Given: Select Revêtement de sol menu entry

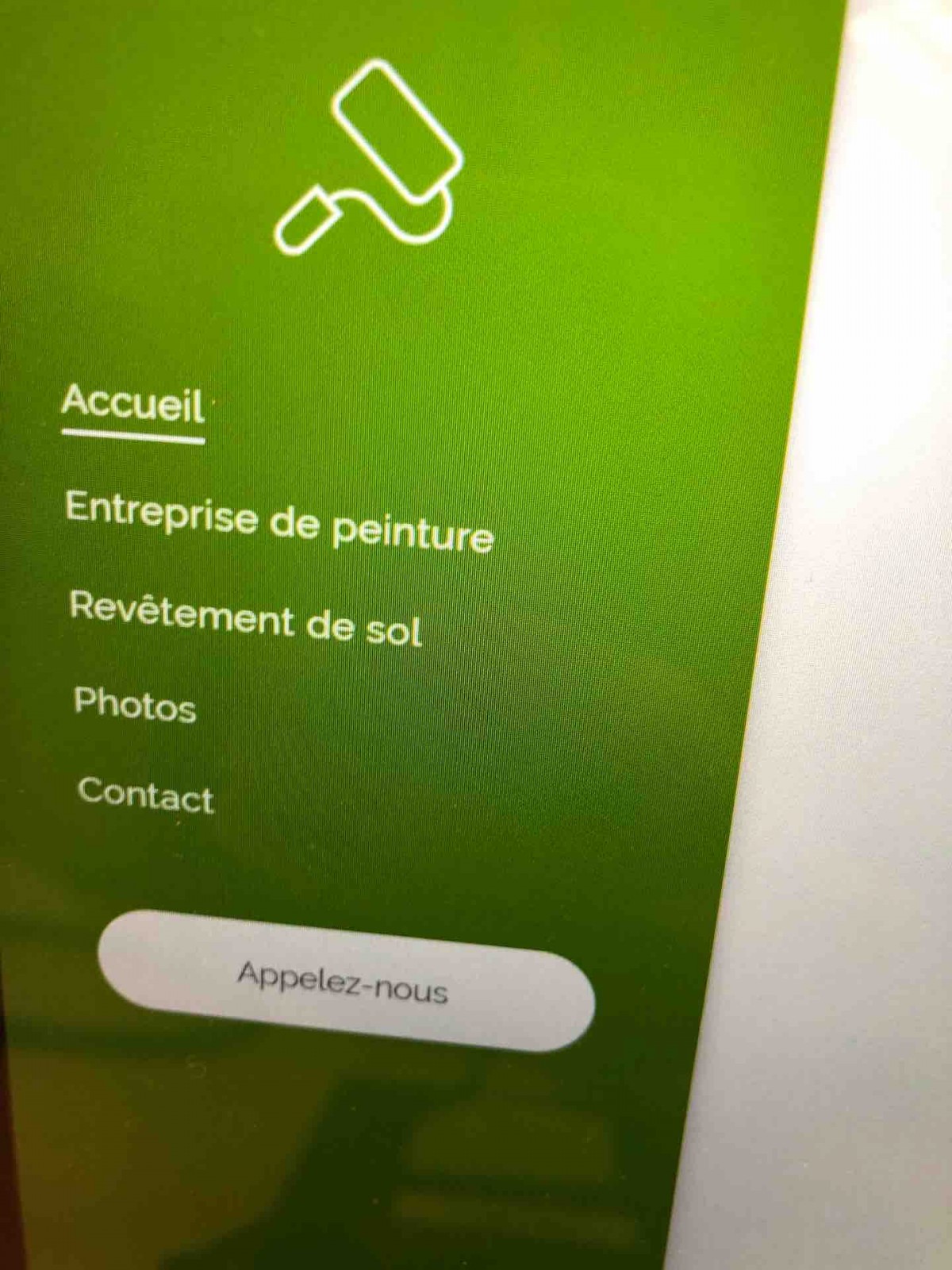Looking at the screenshot, I should tap(245, 618).
